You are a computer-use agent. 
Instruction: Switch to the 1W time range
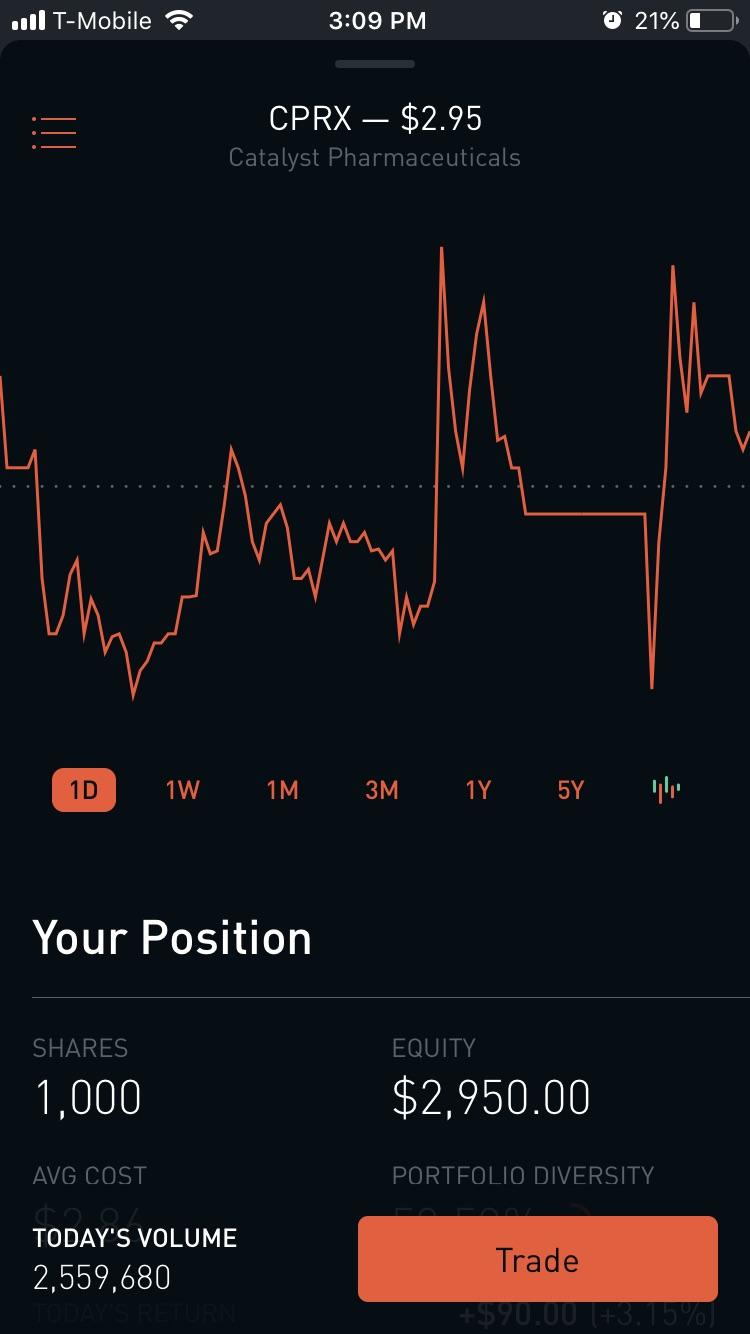click(182, 790)
